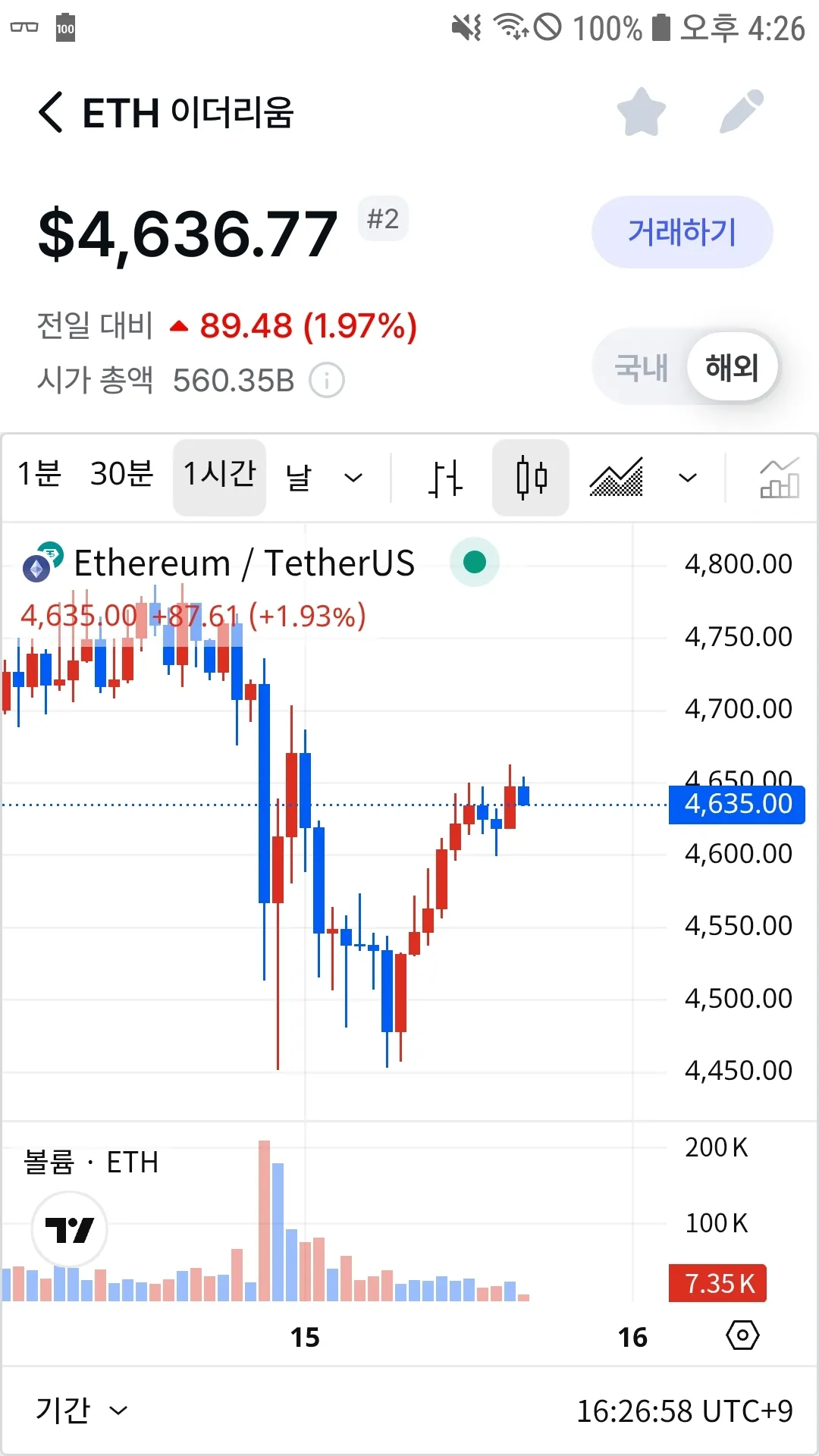
Task: Select the 30분 chart interval
Action: coord(121,475)
